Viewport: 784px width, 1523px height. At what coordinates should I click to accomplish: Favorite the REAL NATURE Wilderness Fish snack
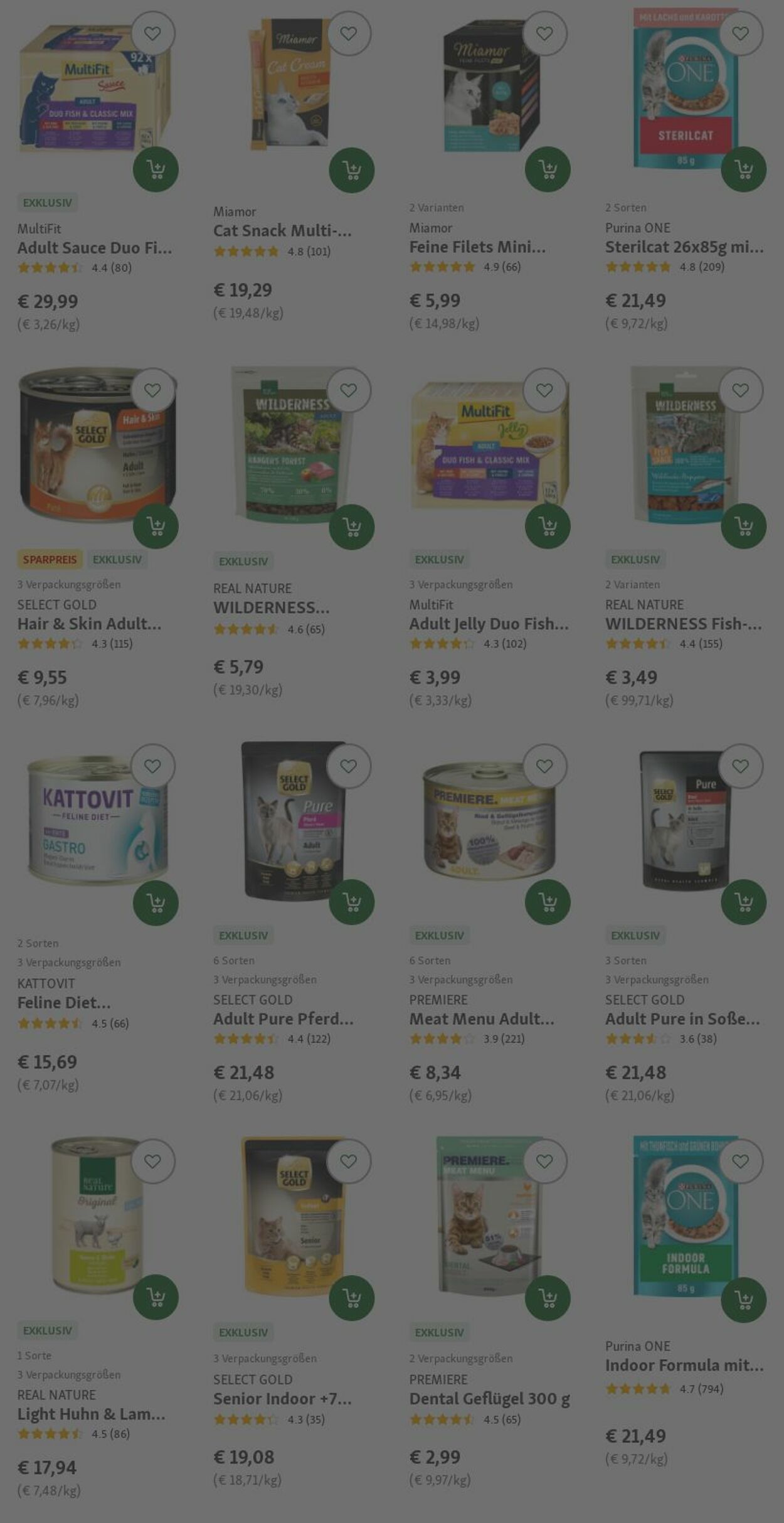pos(740,390)
